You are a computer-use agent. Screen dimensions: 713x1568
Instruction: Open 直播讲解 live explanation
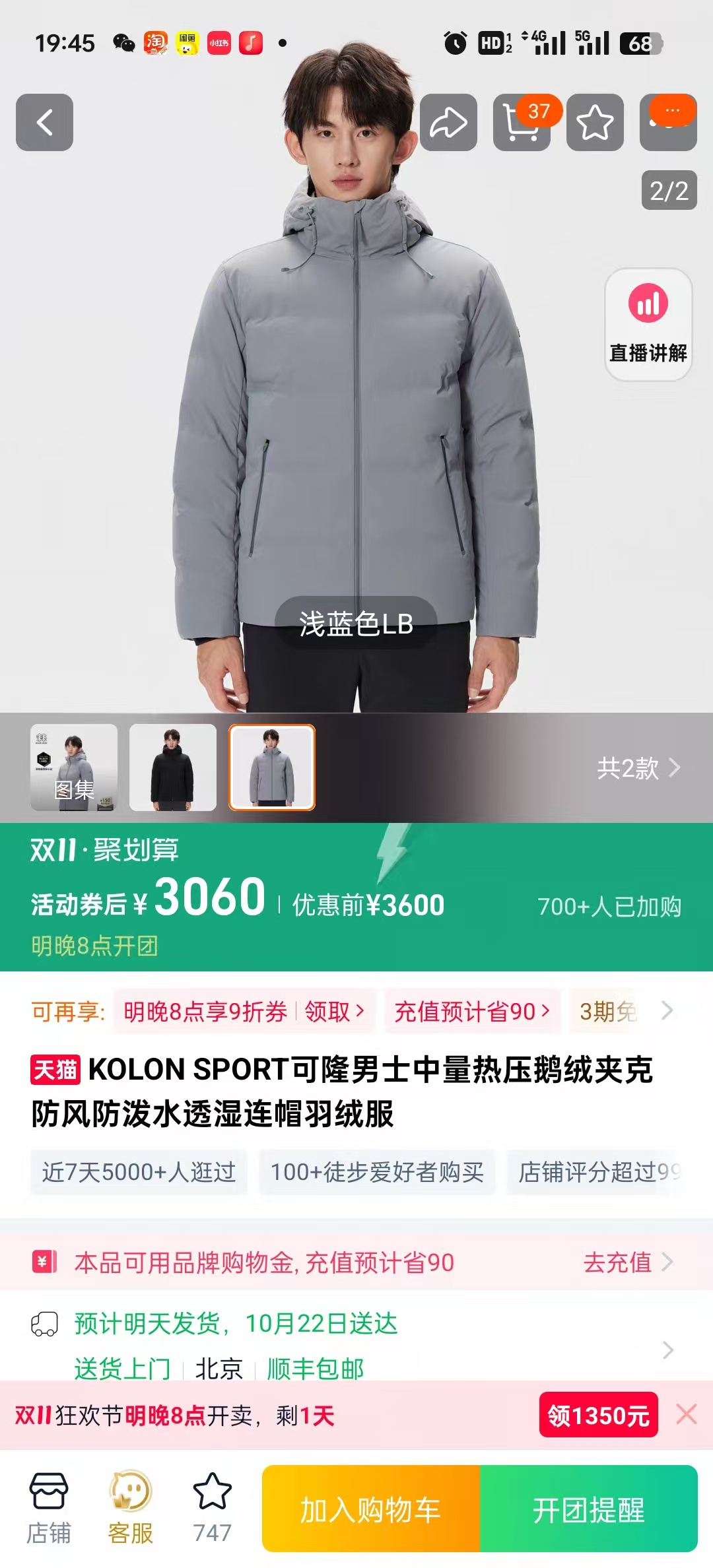click(648, 324)
